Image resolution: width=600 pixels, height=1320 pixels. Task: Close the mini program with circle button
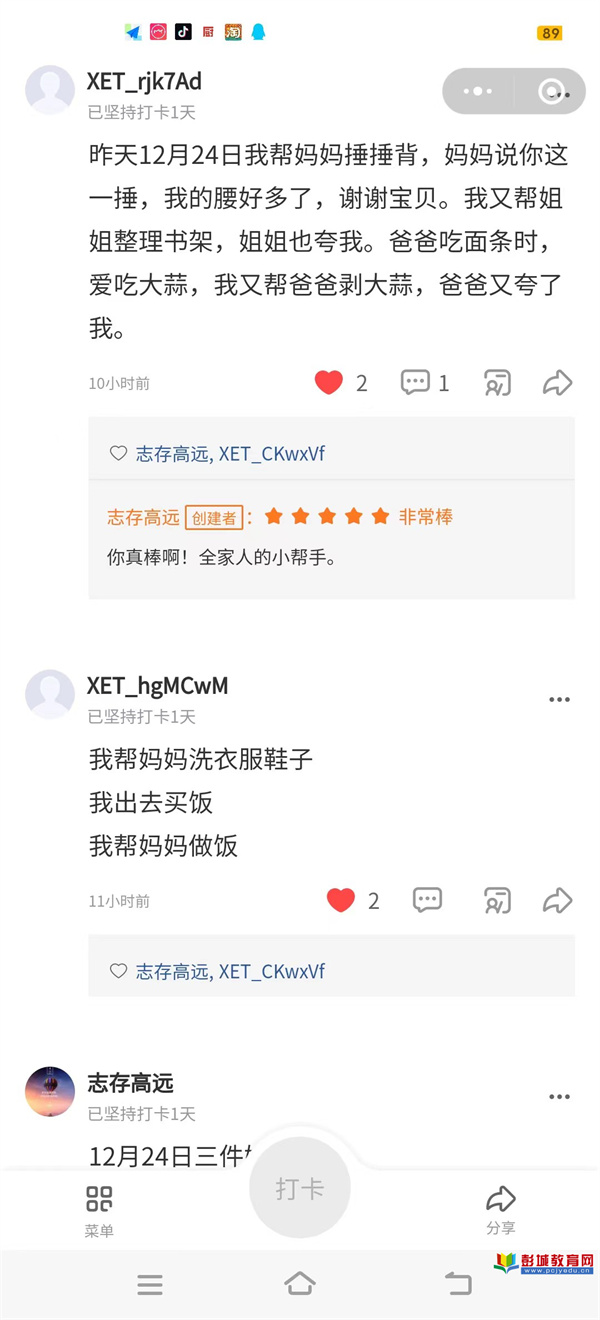[551, 91]
